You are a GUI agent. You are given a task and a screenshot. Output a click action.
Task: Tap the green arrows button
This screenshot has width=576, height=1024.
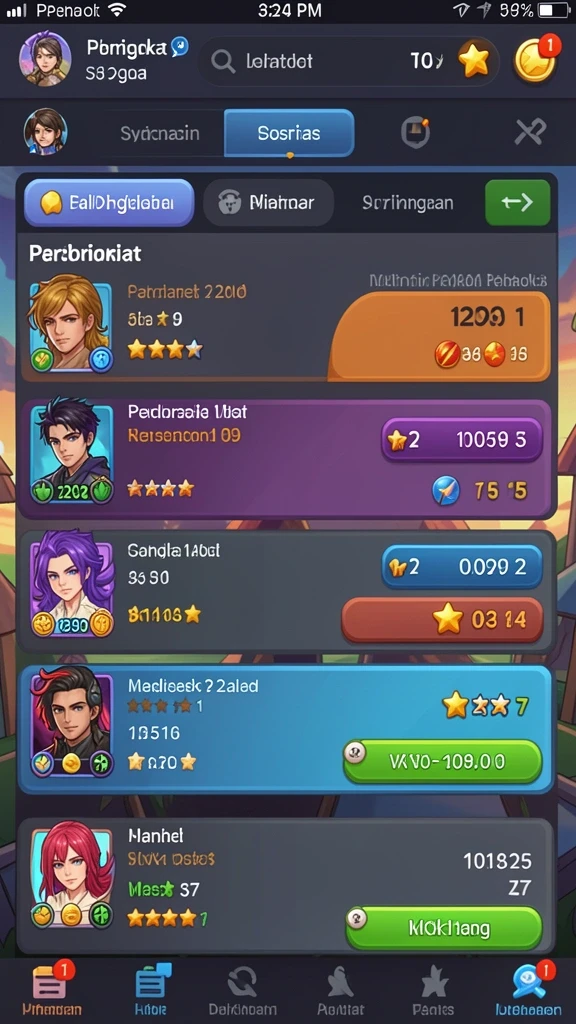517,202
